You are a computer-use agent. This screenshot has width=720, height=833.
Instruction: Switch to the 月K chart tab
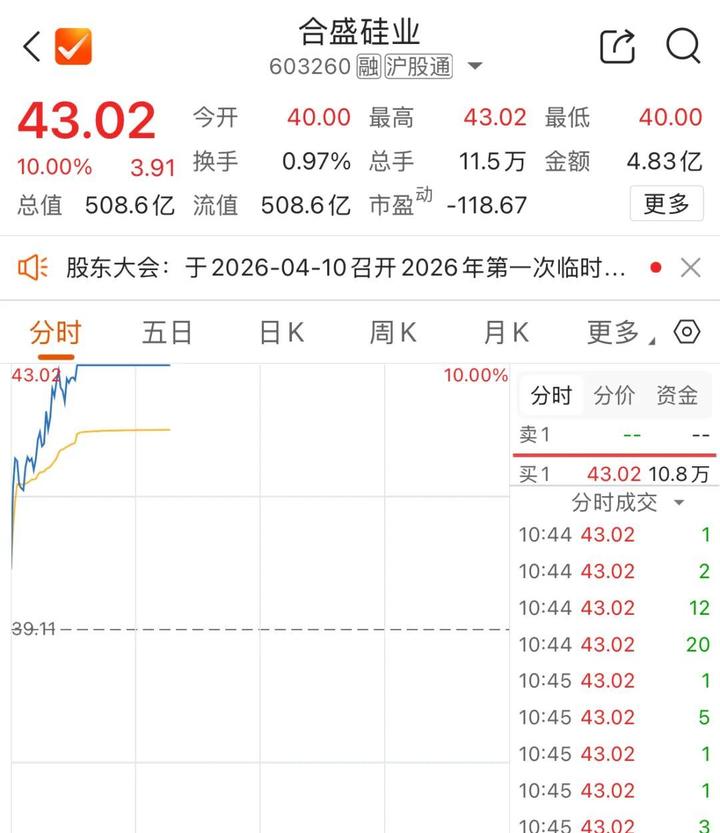click(506, 333)
